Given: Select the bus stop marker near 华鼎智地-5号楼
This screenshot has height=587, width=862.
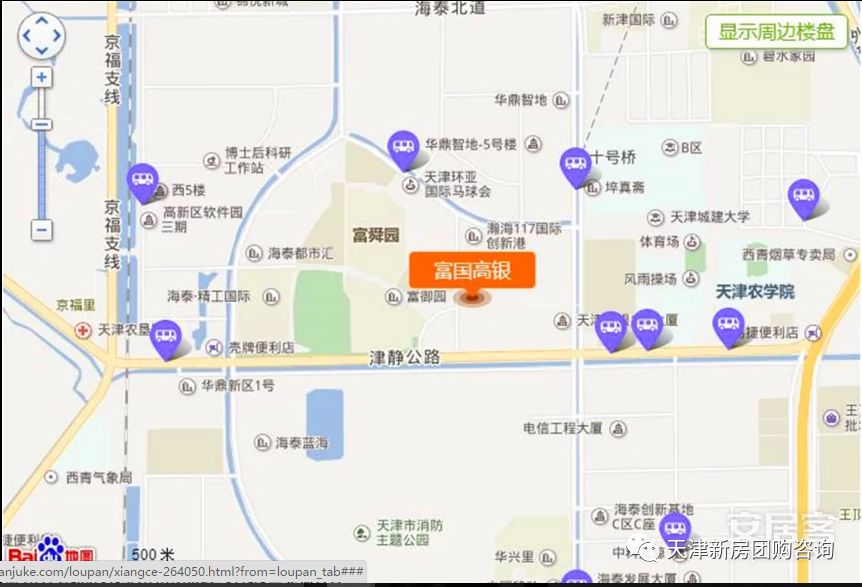Looking at the screenshot, I should 403,149.
